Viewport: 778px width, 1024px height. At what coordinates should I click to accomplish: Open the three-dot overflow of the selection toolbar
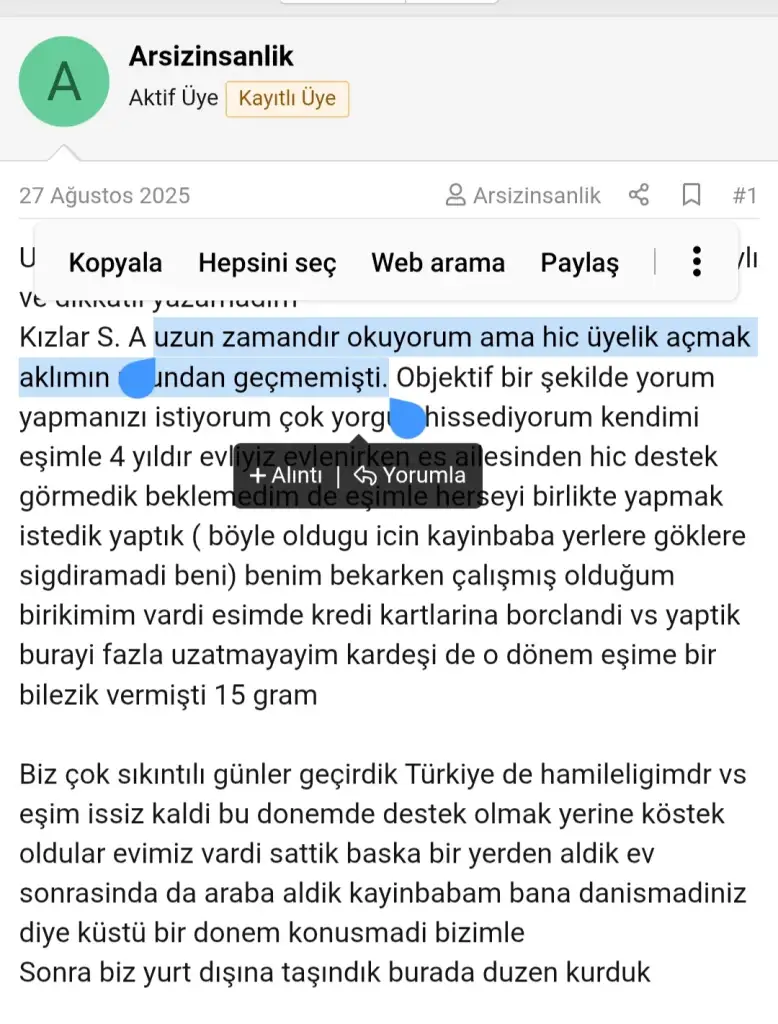697,262
